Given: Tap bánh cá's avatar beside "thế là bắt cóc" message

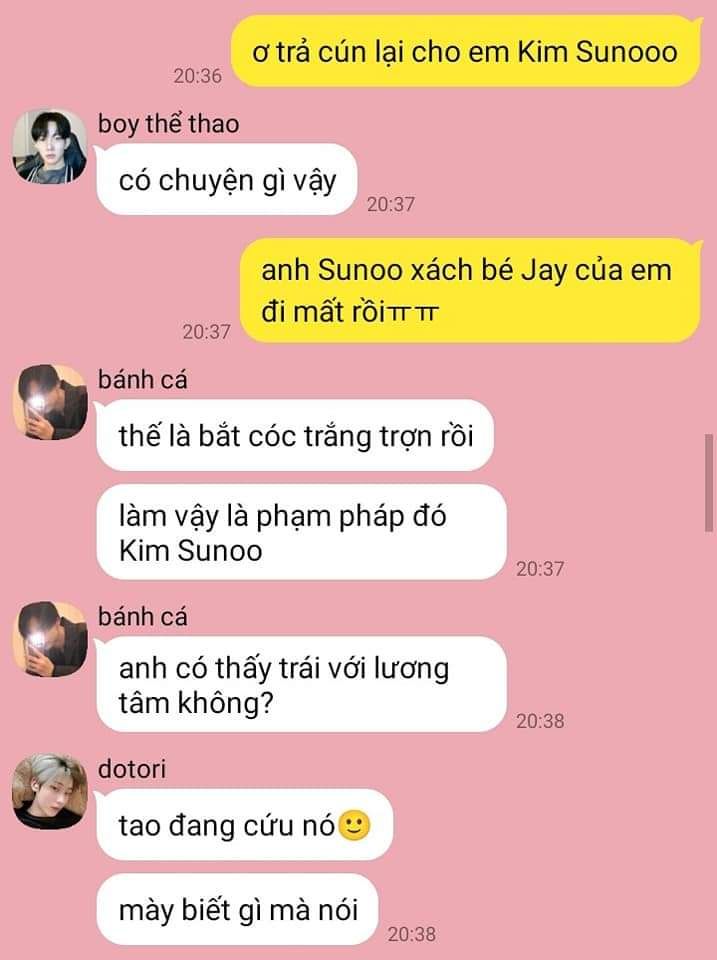Looking at the screenshot, I should coord(49,402).
